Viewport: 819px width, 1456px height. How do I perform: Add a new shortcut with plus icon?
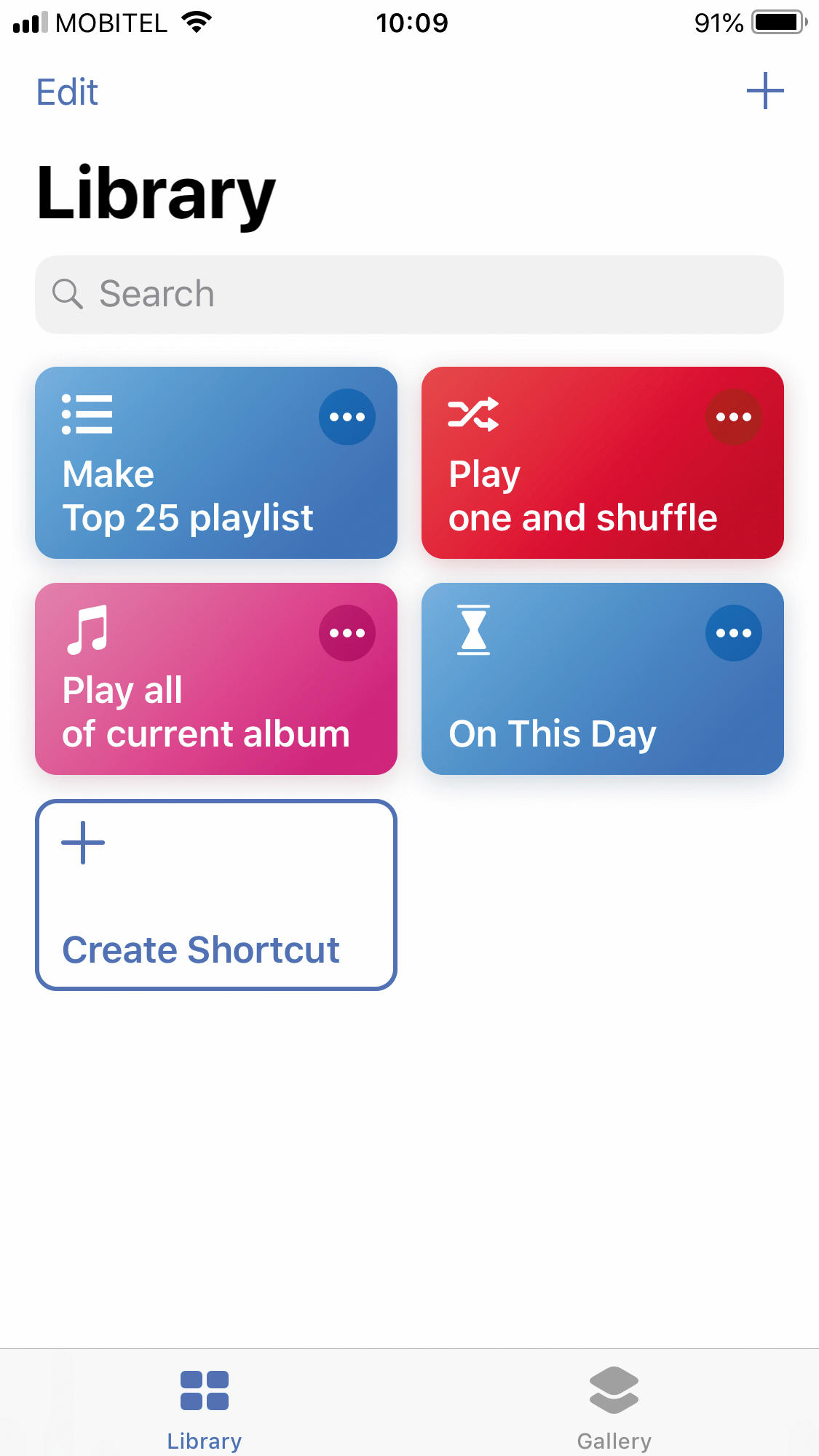[765, 91]
